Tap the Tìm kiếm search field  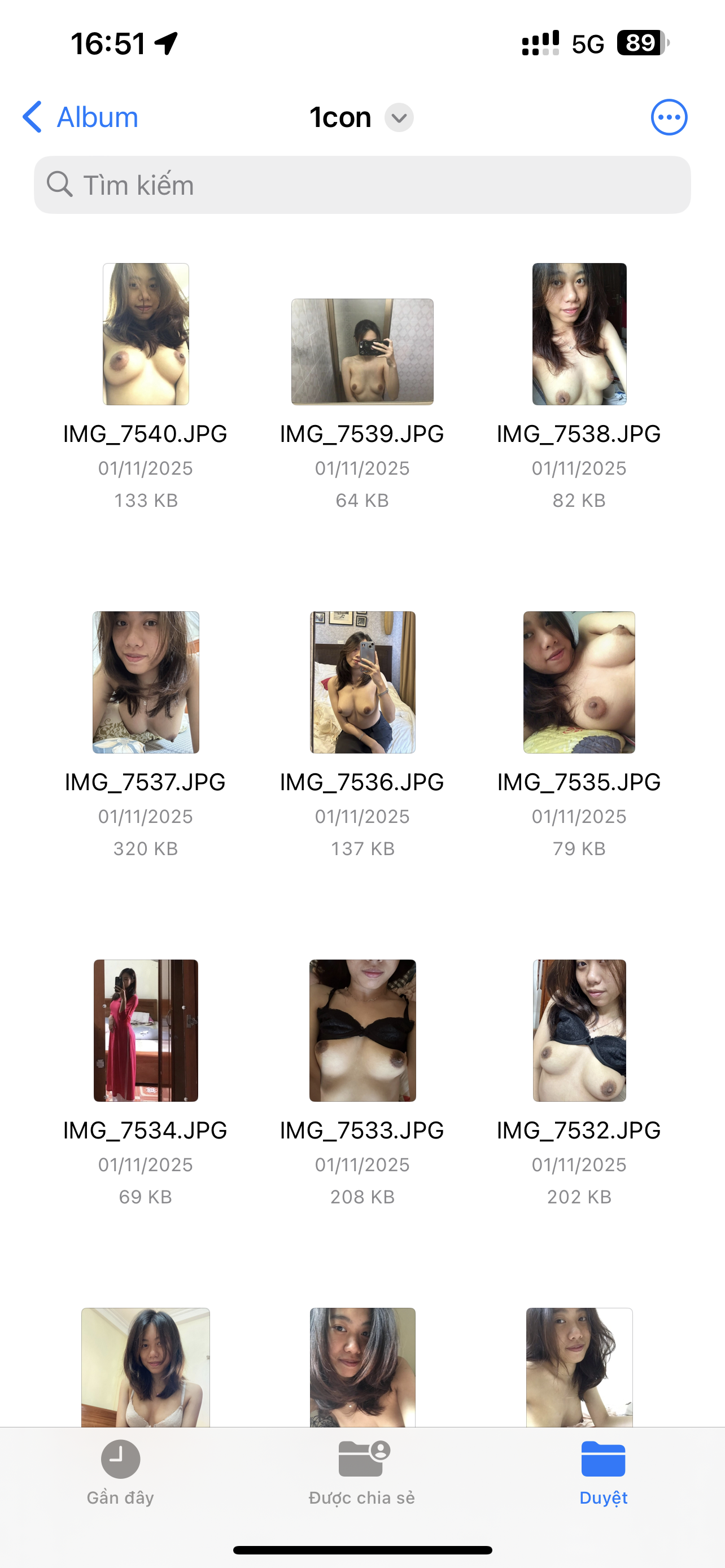click(x=362, y=185)
